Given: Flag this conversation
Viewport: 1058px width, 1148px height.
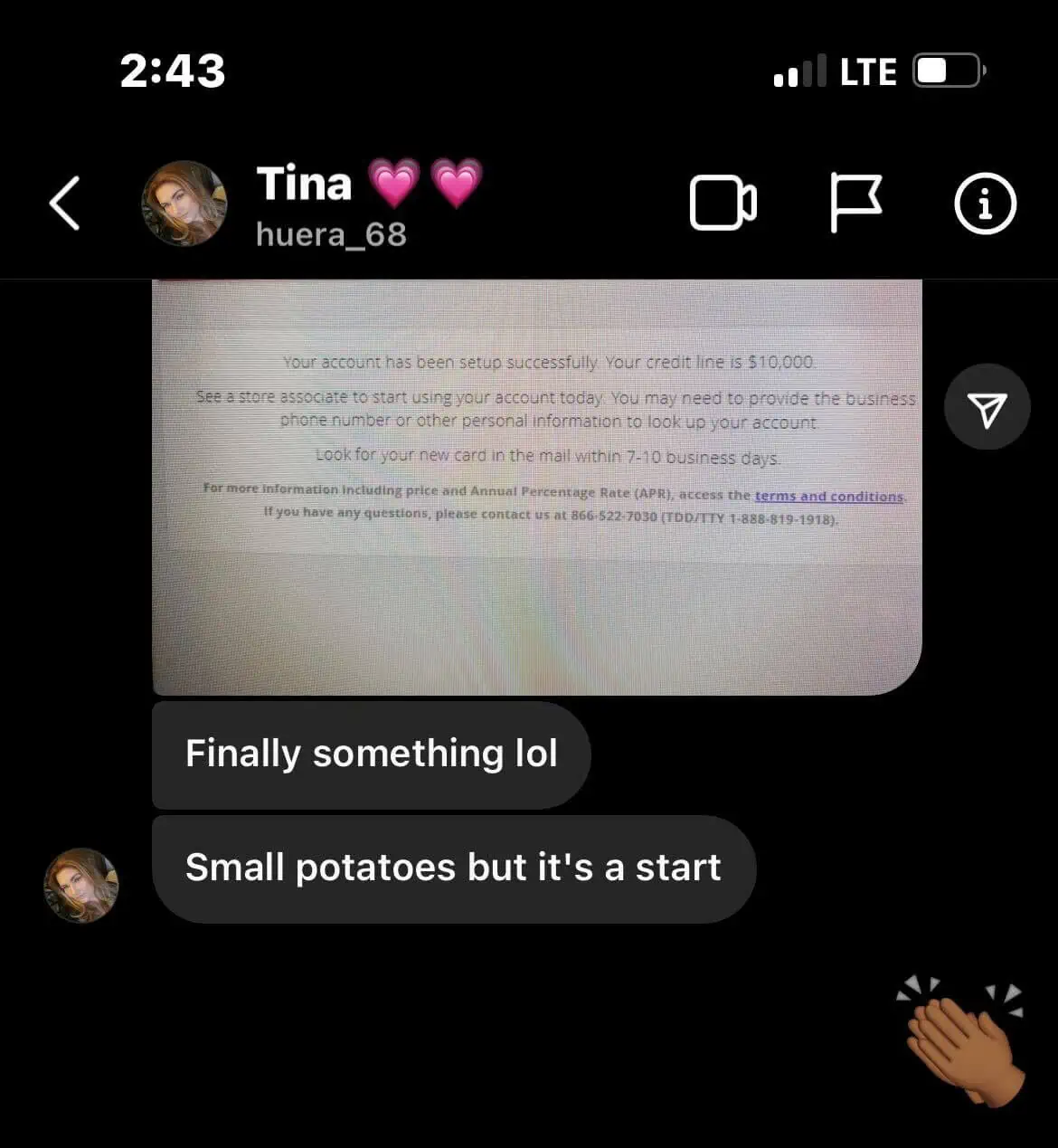Looking at the screenshot, I should click(855, 204).
